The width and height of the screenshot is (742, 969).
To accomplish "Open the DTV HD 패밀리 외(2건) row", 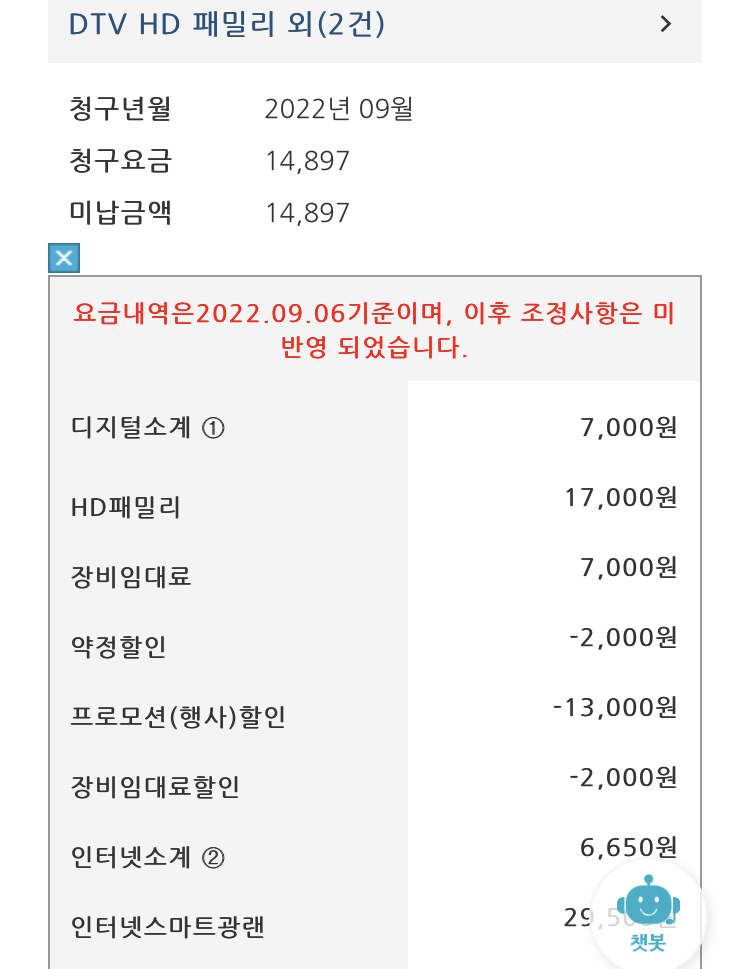I will click(x=374, y=25).
